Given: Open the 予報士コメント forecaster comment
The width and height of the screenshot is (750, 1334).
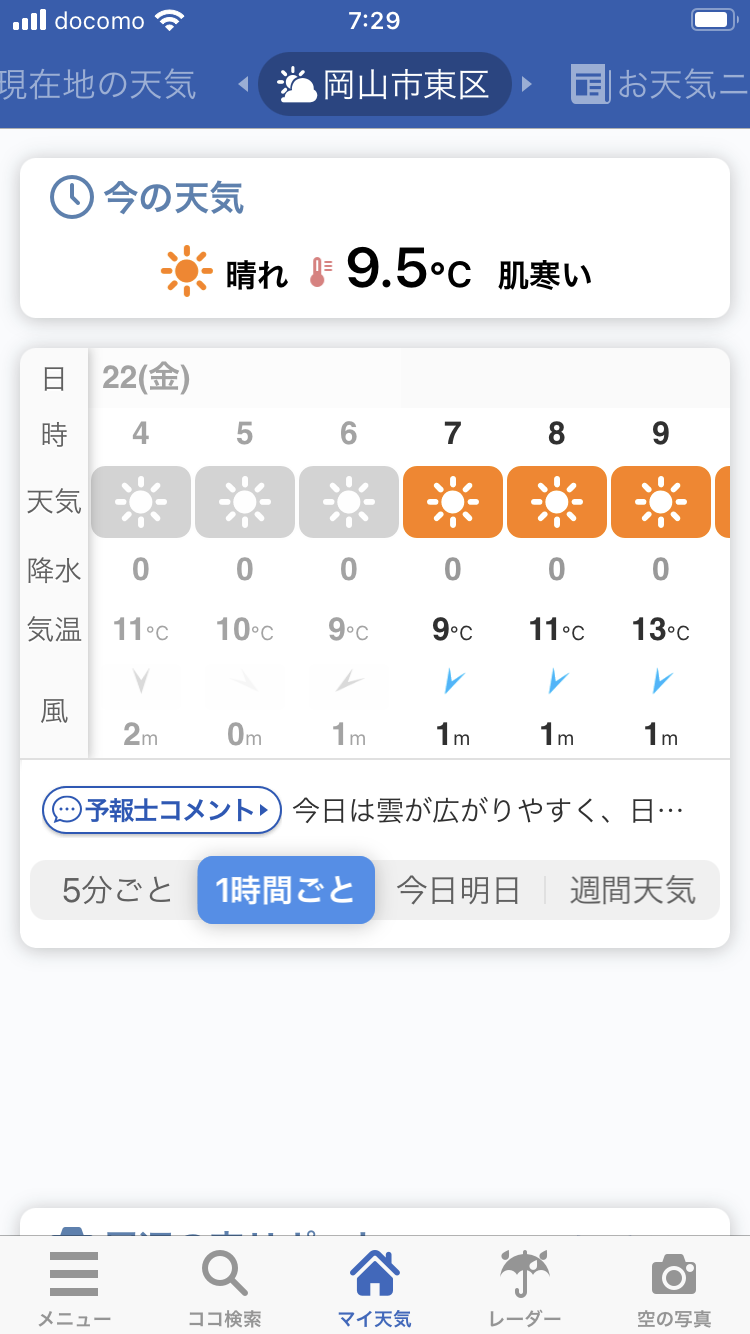Looking at the screenshot, I should (161, 809).
